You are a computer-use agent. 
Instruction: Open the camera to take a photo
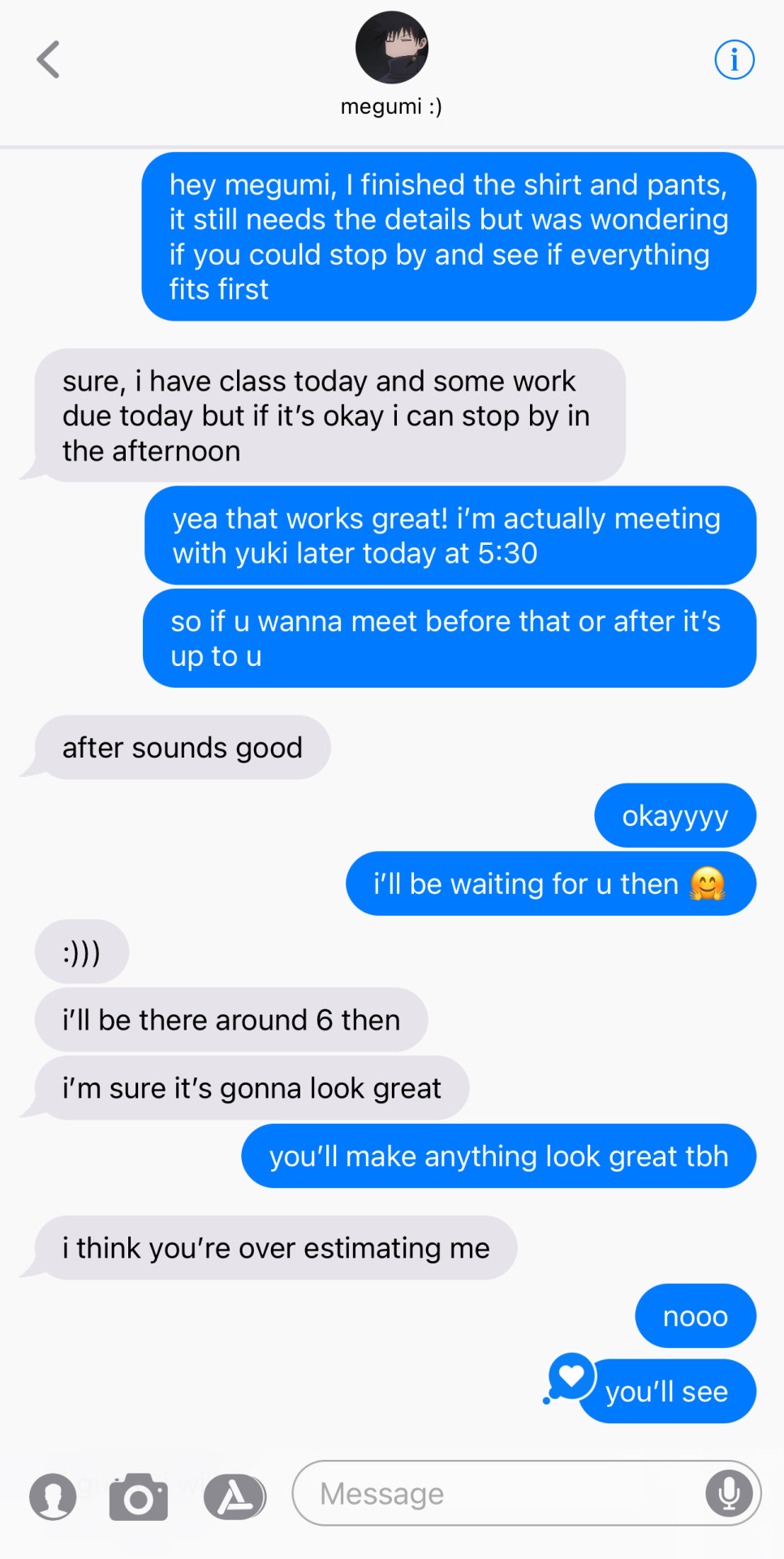(139, 1496)
